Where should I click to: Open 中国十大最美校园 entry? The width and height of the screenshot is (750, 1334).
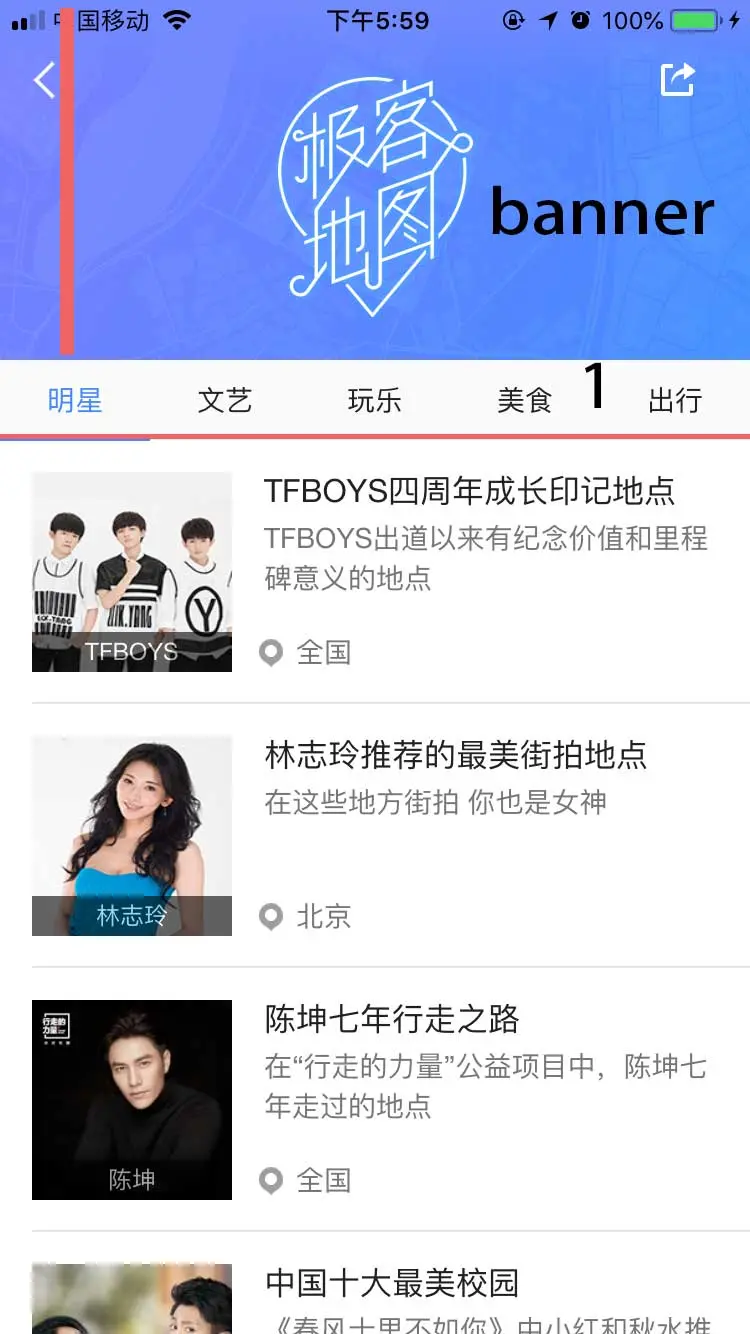(392, 1283)
